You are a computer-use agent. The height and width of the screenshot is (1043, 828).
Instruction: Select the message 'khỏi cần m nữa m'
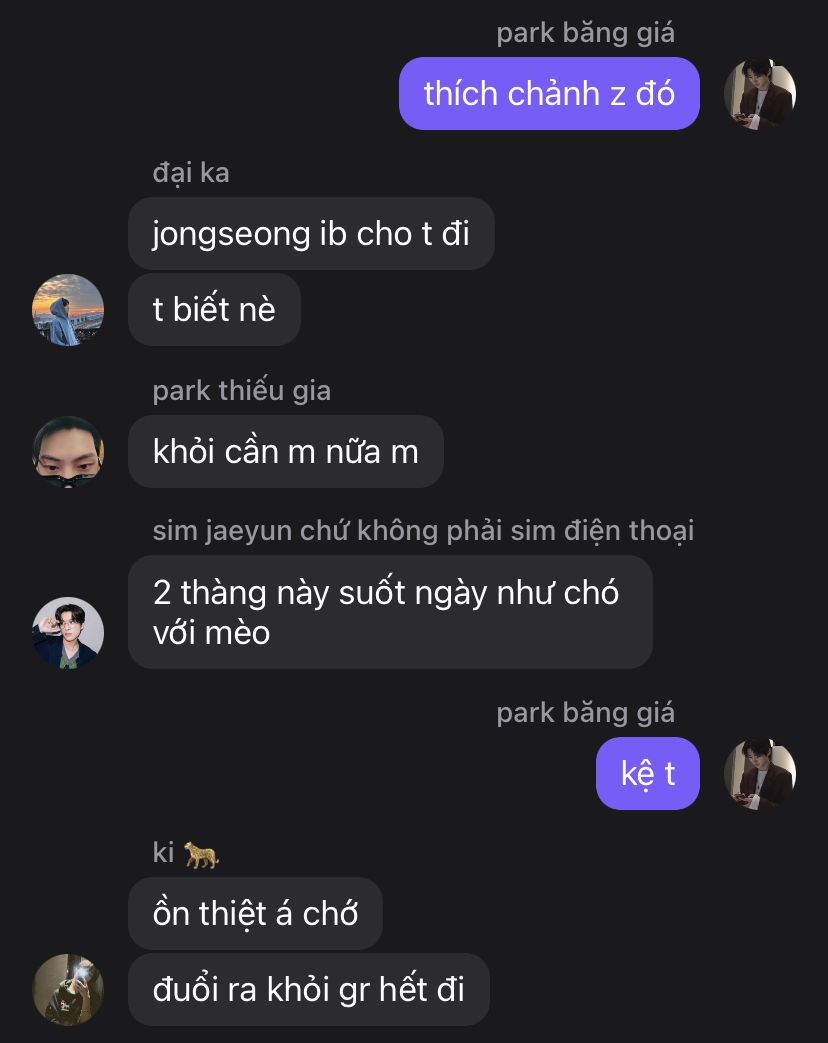[x=286, y=452]
